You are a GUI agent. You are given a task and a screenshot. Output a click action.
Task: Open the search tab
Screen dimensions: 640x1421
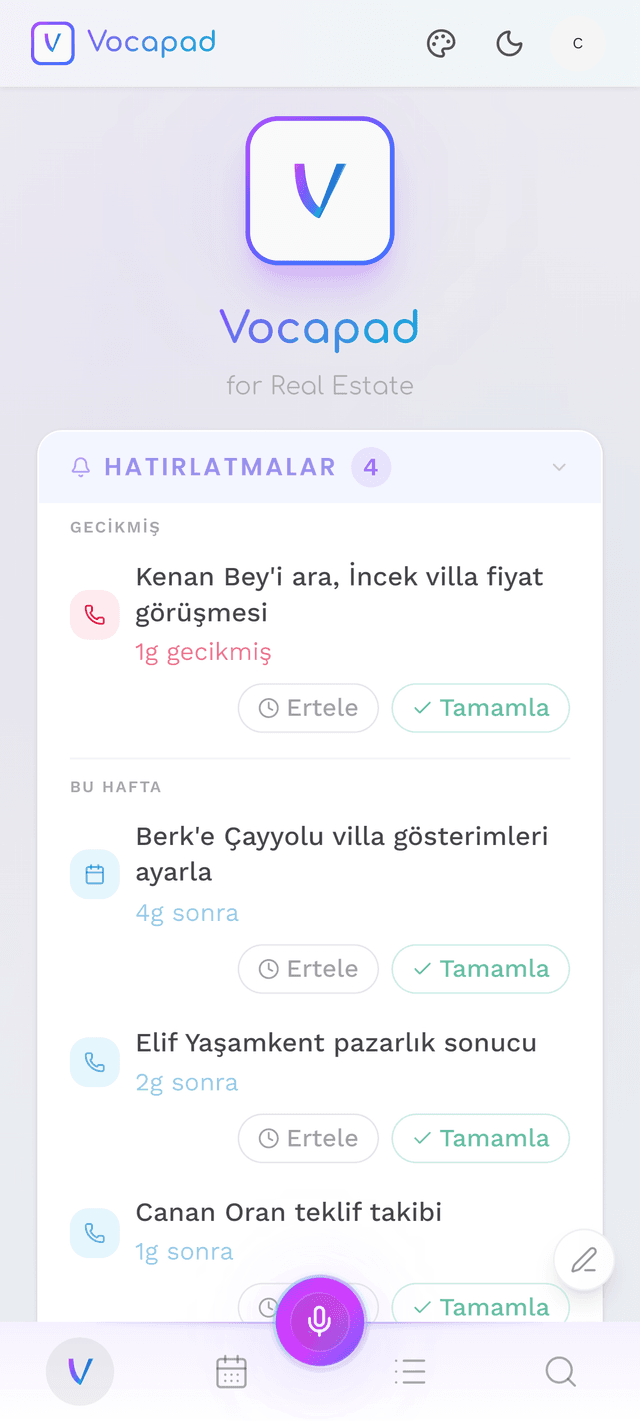coord(560,1372)
